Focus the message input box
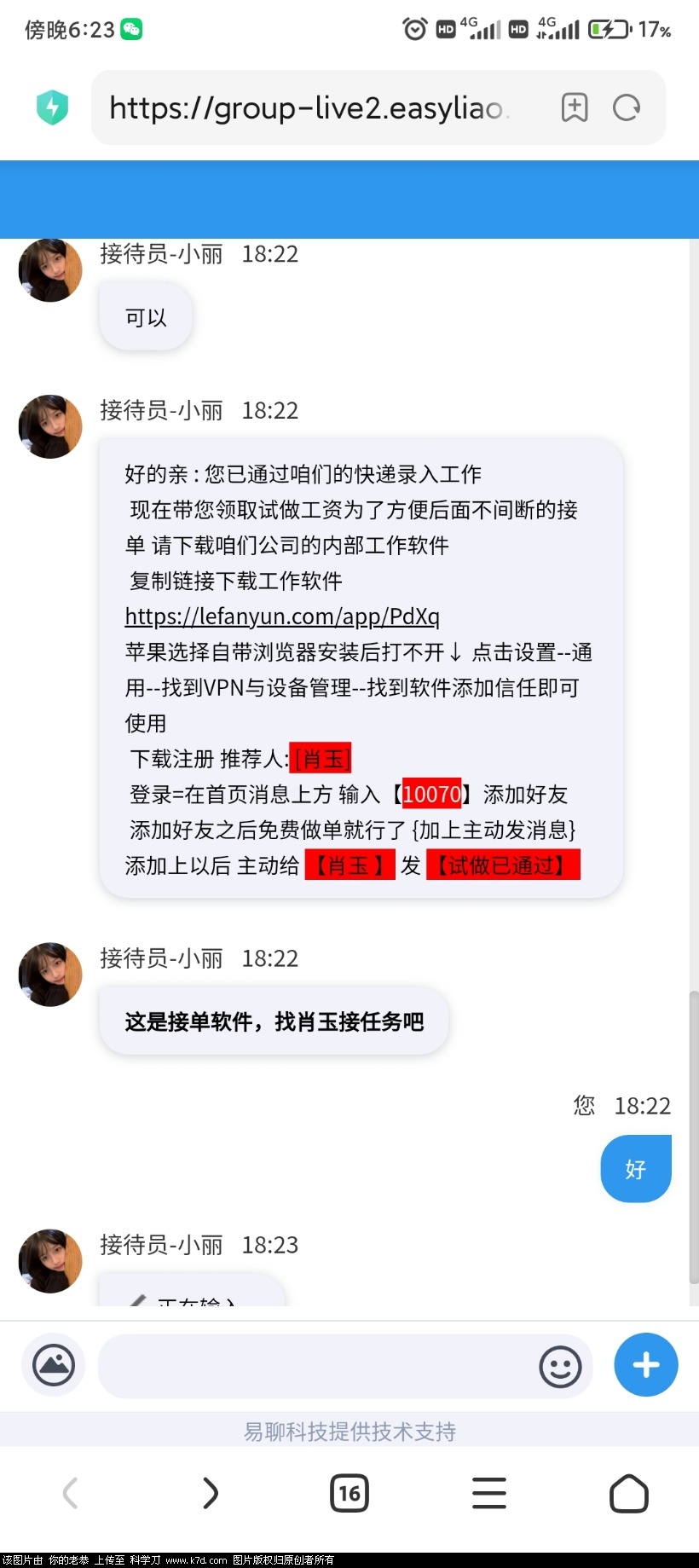 click(x=315, y=1366)
